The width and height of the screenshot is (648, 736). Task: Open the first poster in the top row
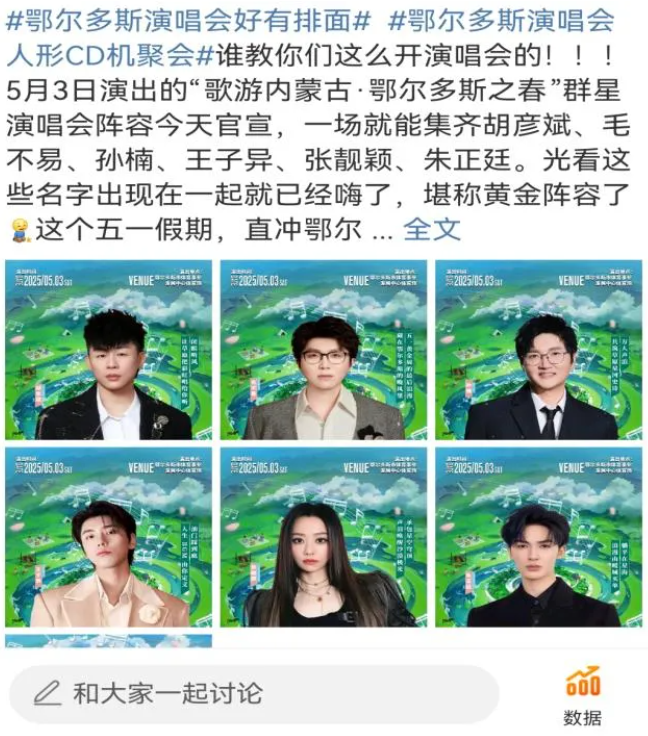coord(108,350)
